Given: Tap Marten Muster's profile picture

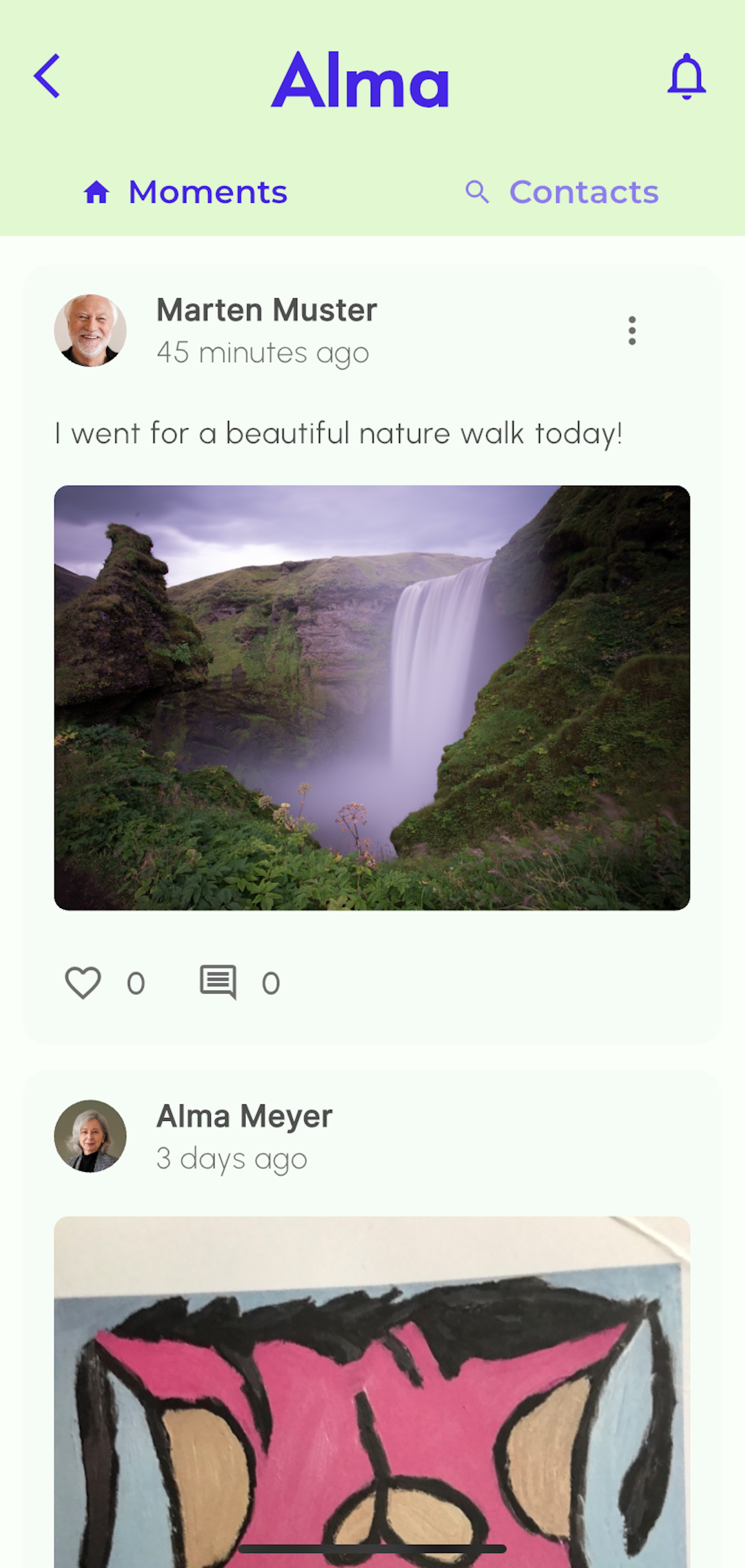Looking at the screenshot, I should tap(90, 329).
